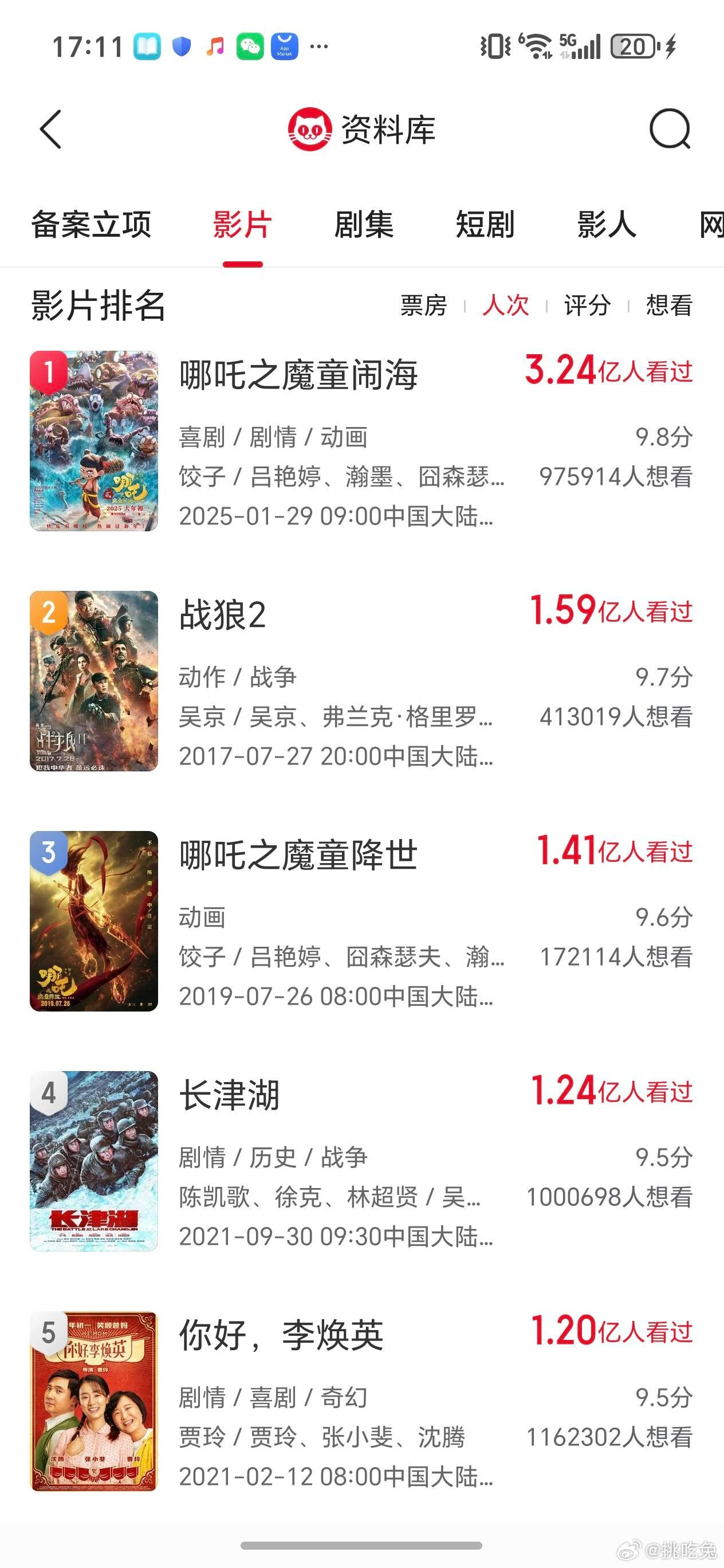724x1568 pixels.
Task: Switch to the 剧集 tab
Action: (364, 225)
